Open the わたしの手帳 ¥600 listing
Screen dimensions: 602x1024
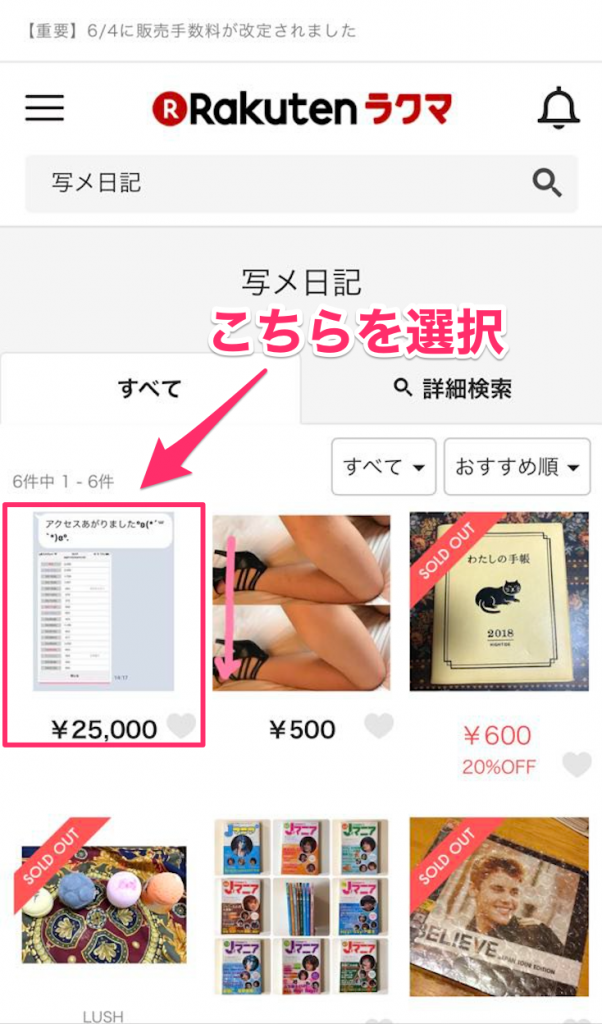pyautogui.click(x=499, y=602)
